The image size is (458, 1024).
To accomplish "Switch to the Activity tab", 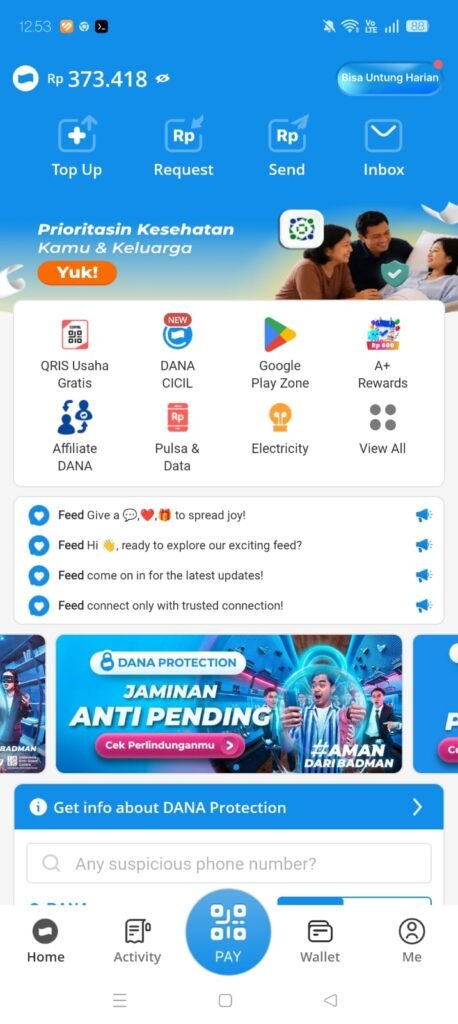I will (137, 941).
